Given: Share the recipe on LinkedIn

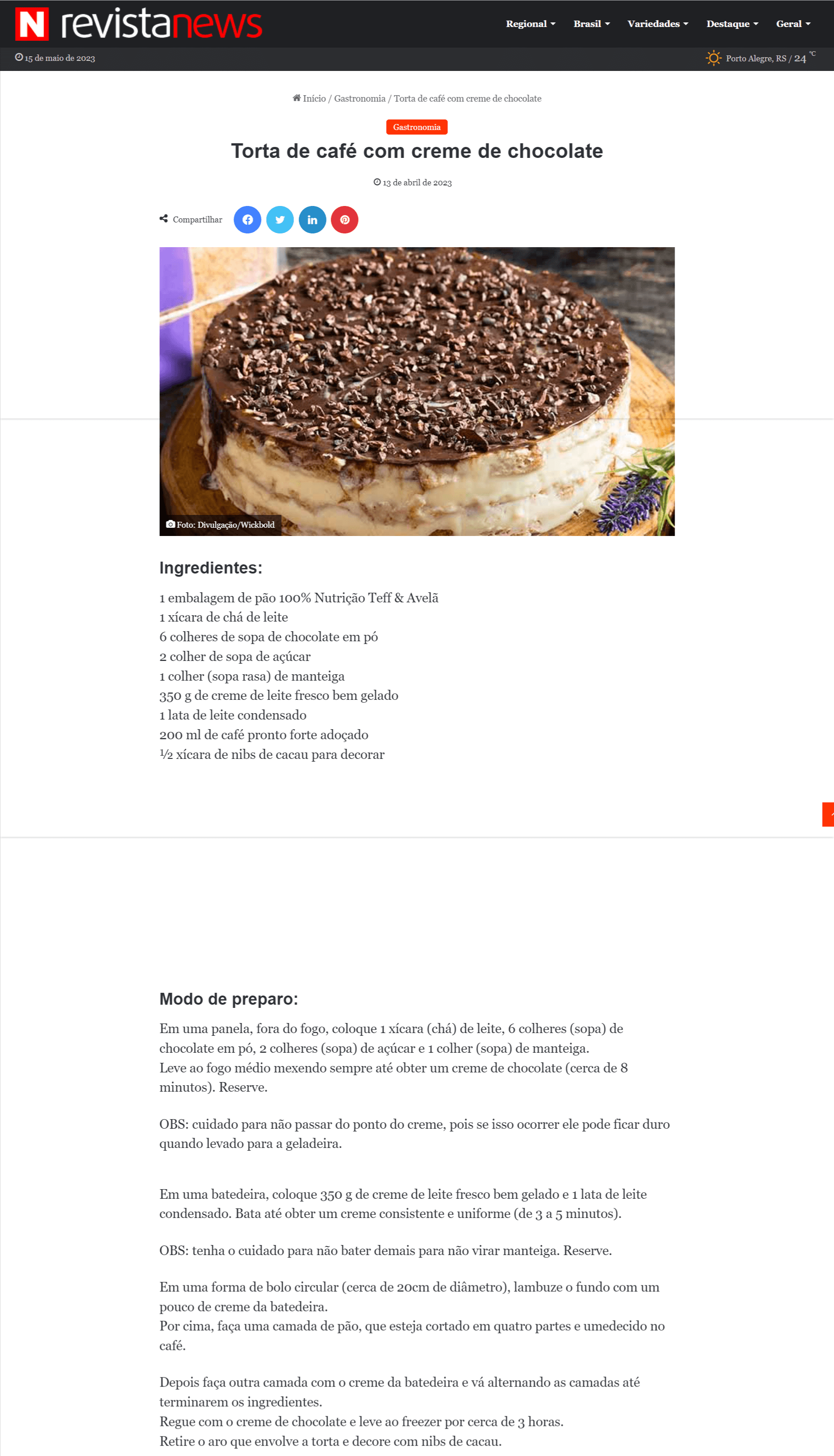Looking at the screenshot, I should (x=312, y=220).
